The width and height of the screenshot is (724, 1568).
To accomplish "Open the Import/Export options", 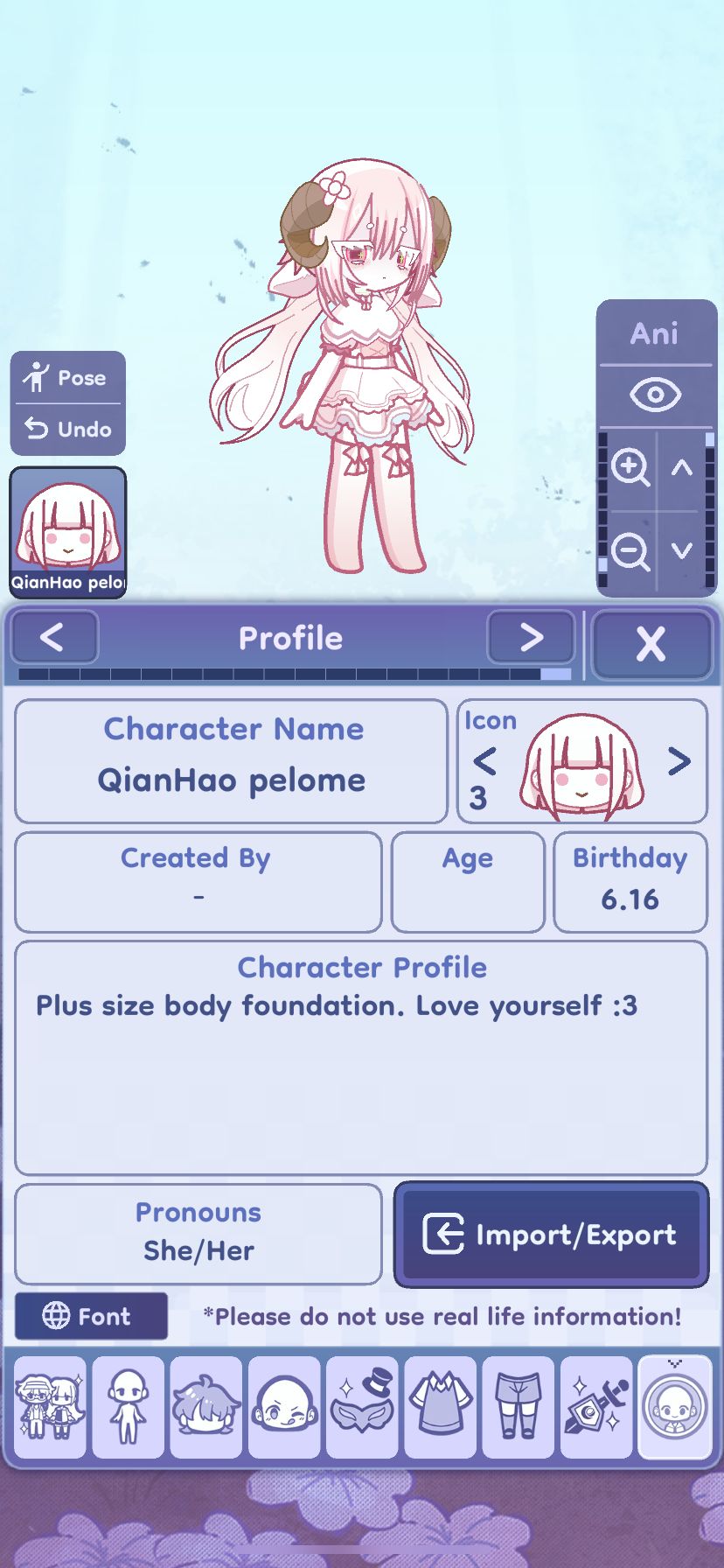I will 551,1235.
